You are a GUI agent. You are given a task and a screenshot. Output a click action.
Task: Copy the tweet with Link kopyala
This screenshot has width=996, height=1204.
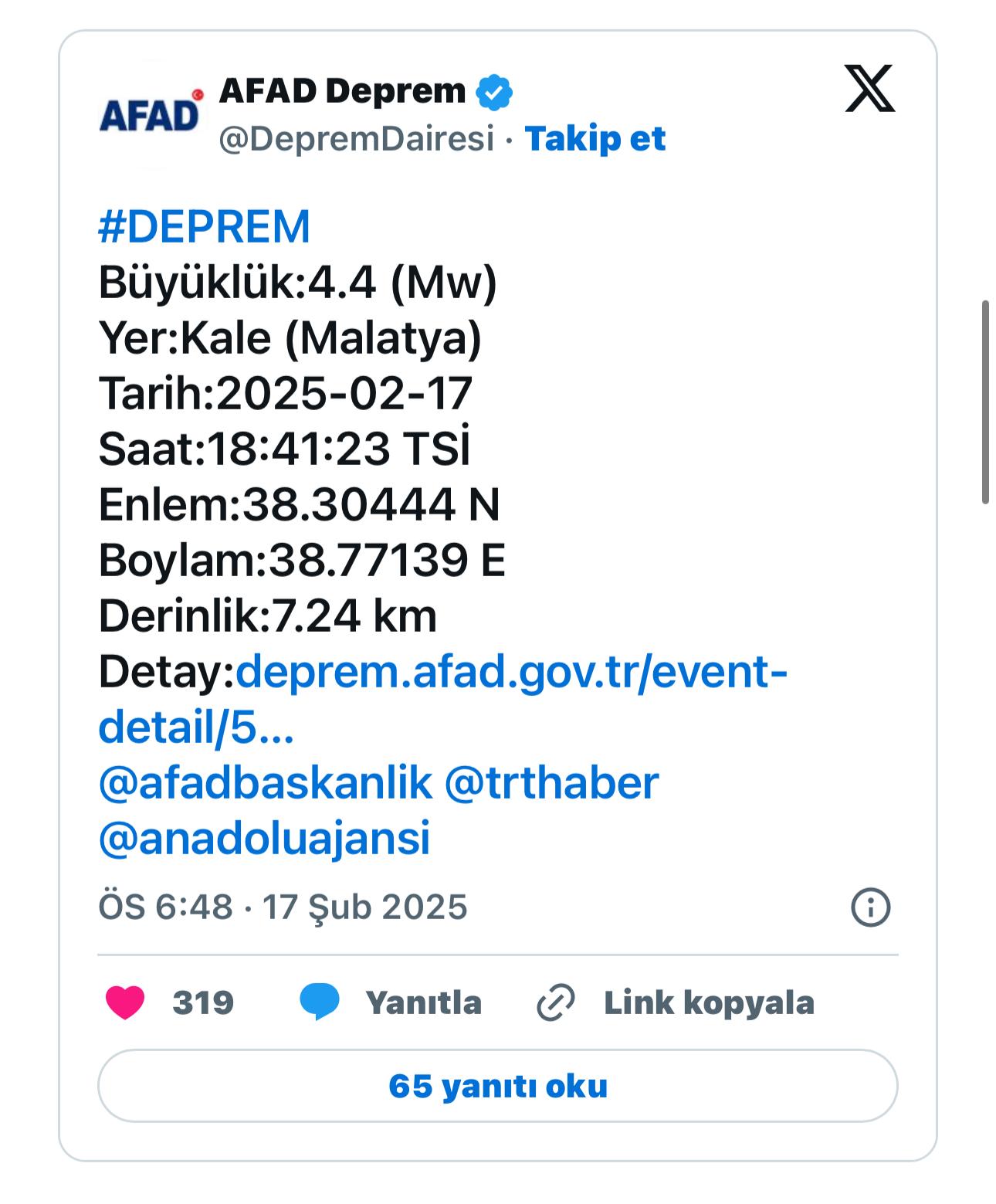(x=676, y=1002)
